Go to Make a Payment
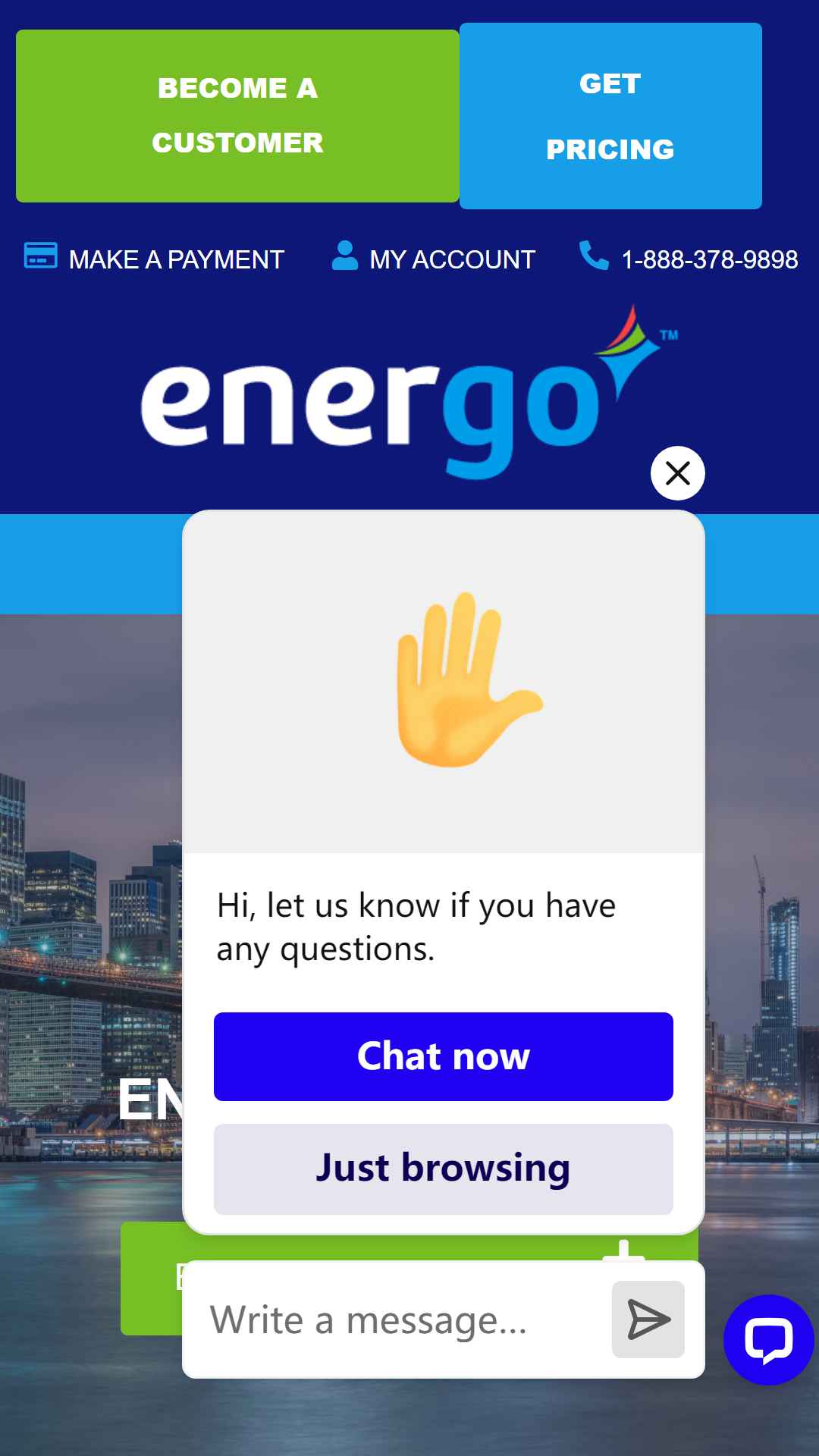The width and height of the screenshot is (819, 1456). (154, 259)
